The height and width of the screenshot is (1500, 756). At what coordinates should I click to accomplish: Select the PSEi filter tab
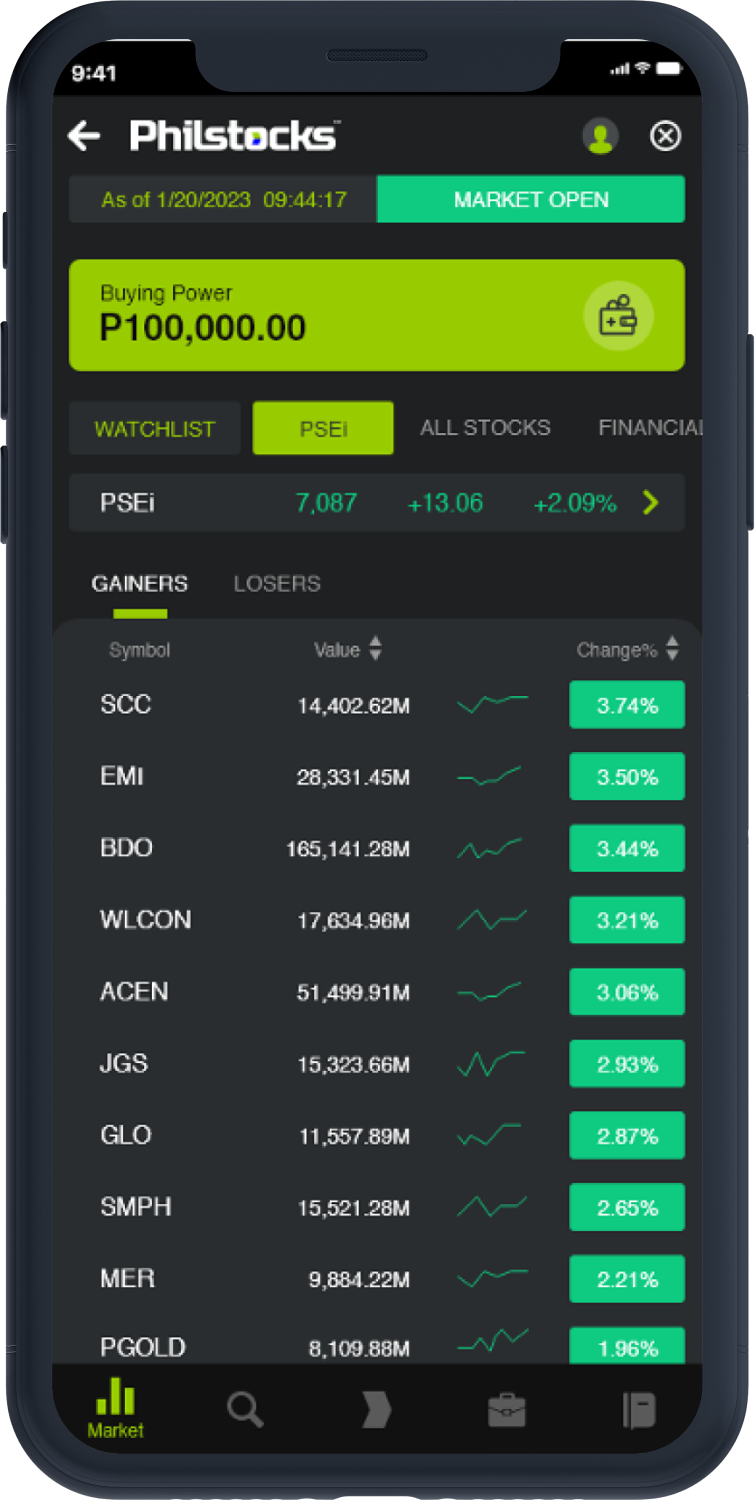click(x=323, y=428)
